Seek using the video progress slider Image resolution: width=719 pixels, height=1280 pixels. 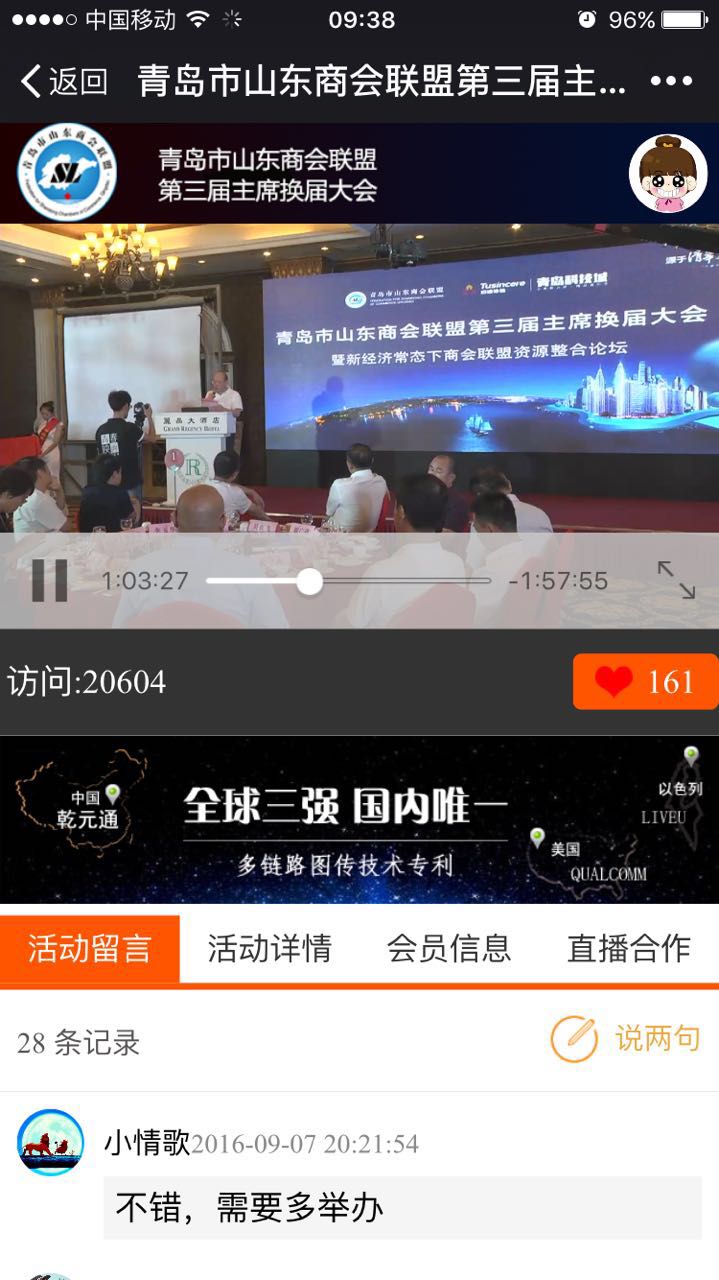click(310, 581)
